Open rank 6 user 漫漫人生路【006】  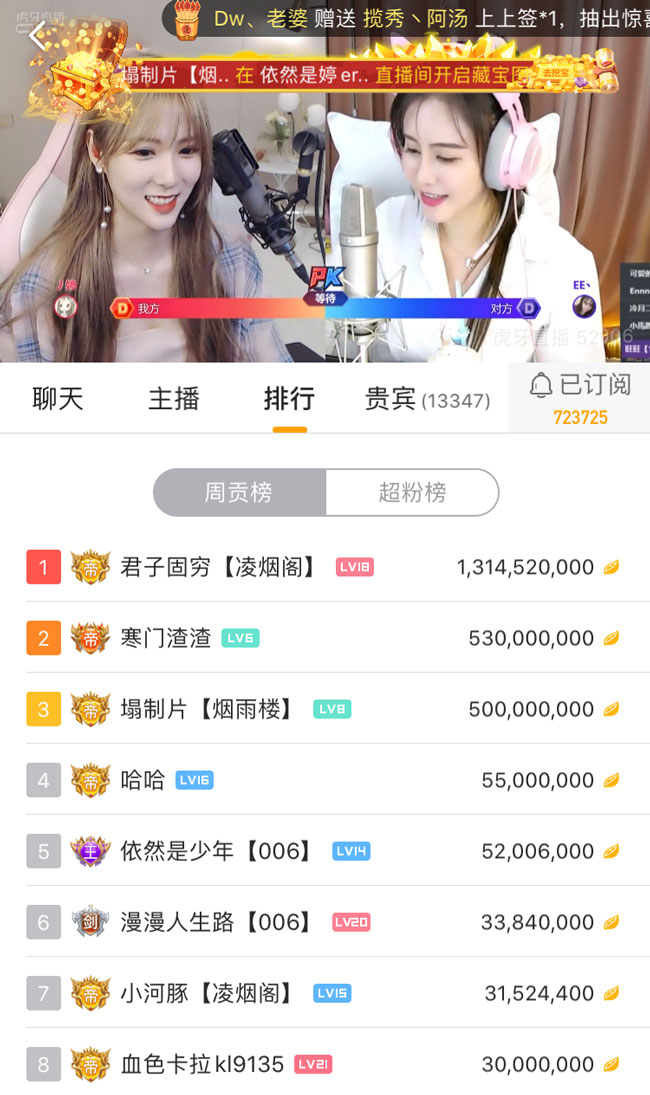338,922
